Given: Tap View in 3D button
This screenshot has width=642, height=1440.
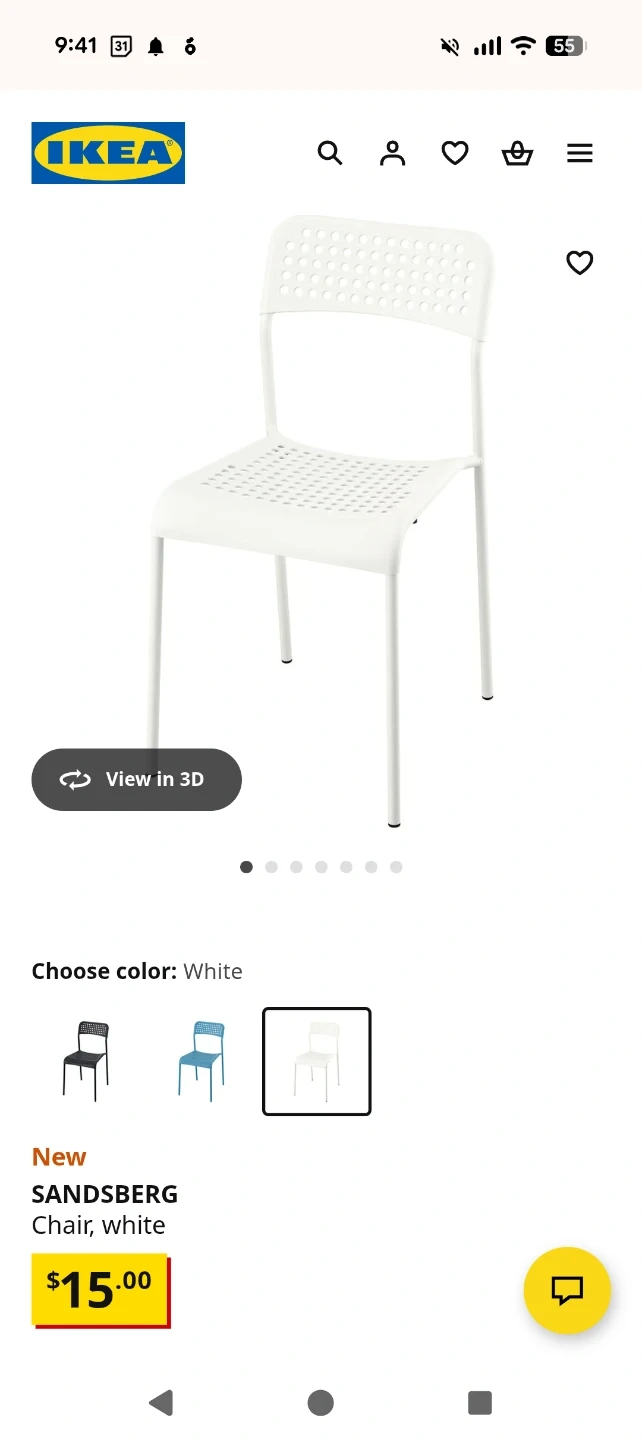Looking at the screenshot, I should (x=136, y=779).
